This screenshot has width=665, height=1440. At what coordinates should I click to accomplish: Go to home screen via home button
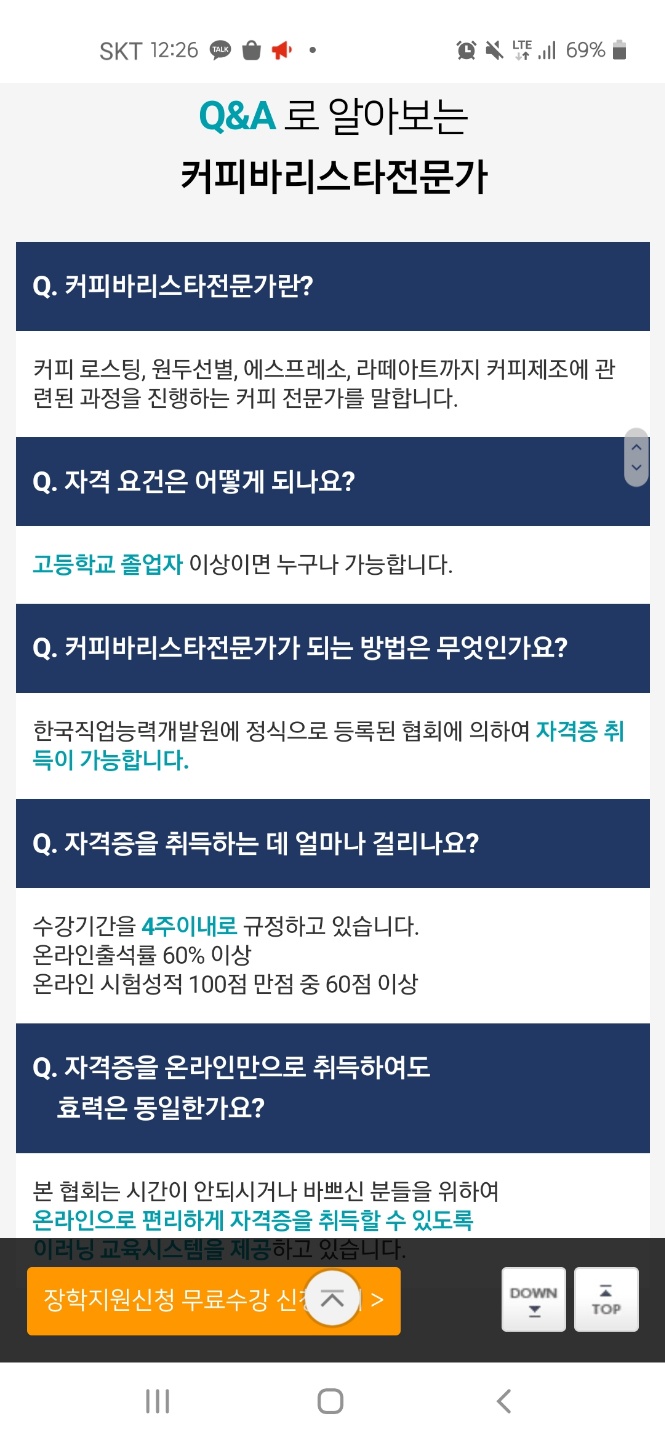point(331,1401)
